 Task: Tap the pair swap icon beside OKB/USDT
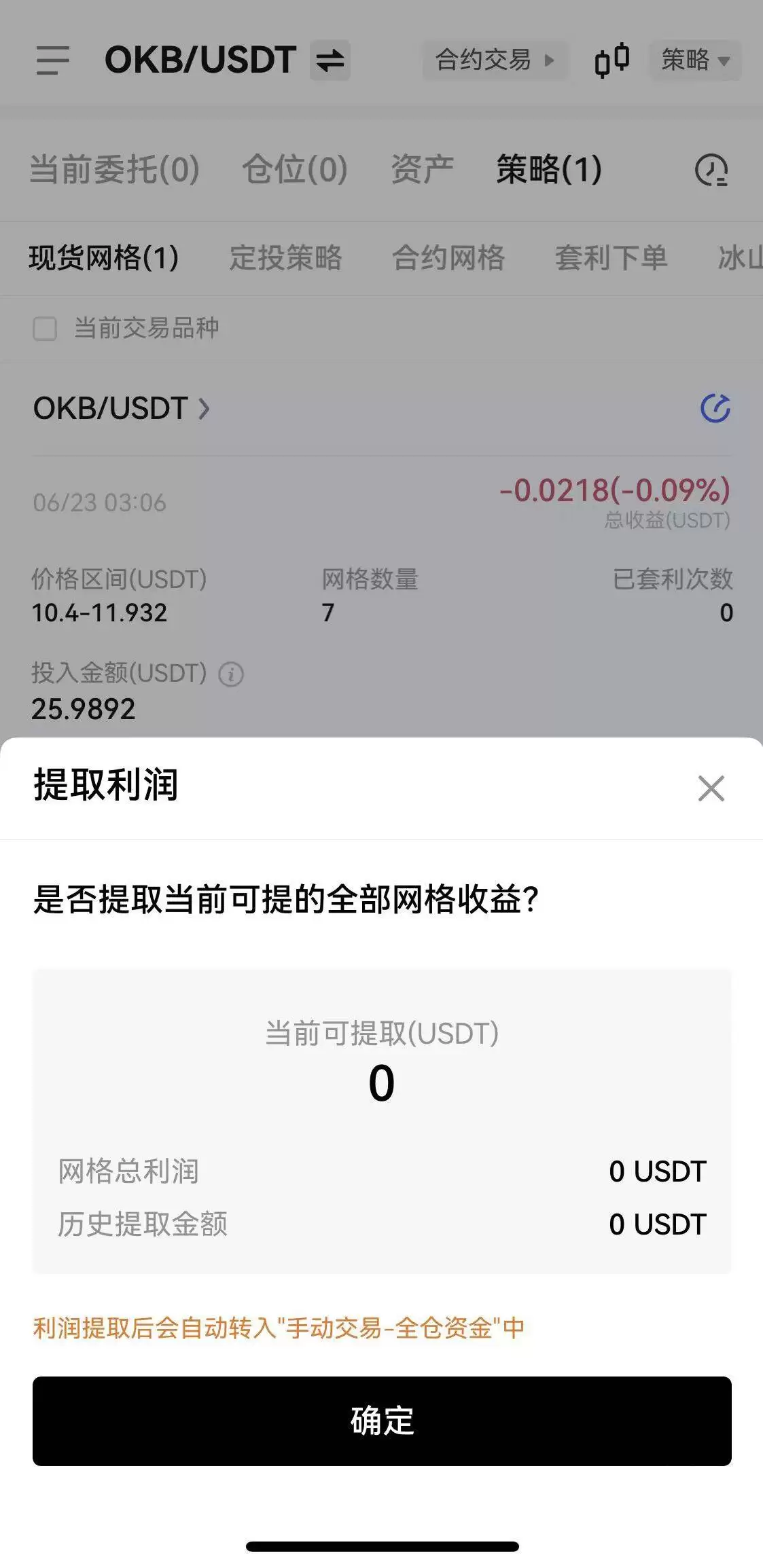331,60
